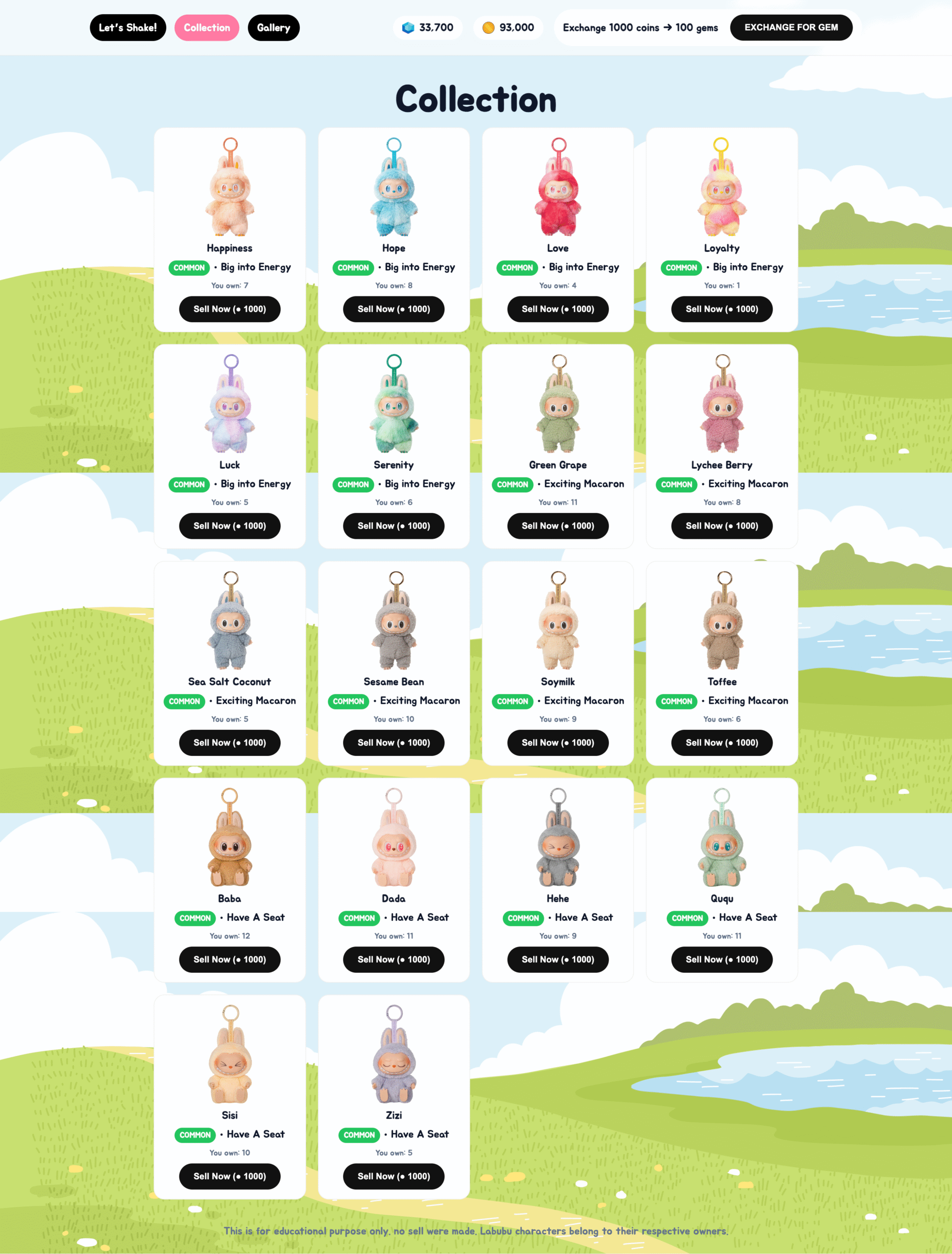Switch to the Let's Shake! tab
The height and width of the screenshot is (1254, 952).
[127, 28]
